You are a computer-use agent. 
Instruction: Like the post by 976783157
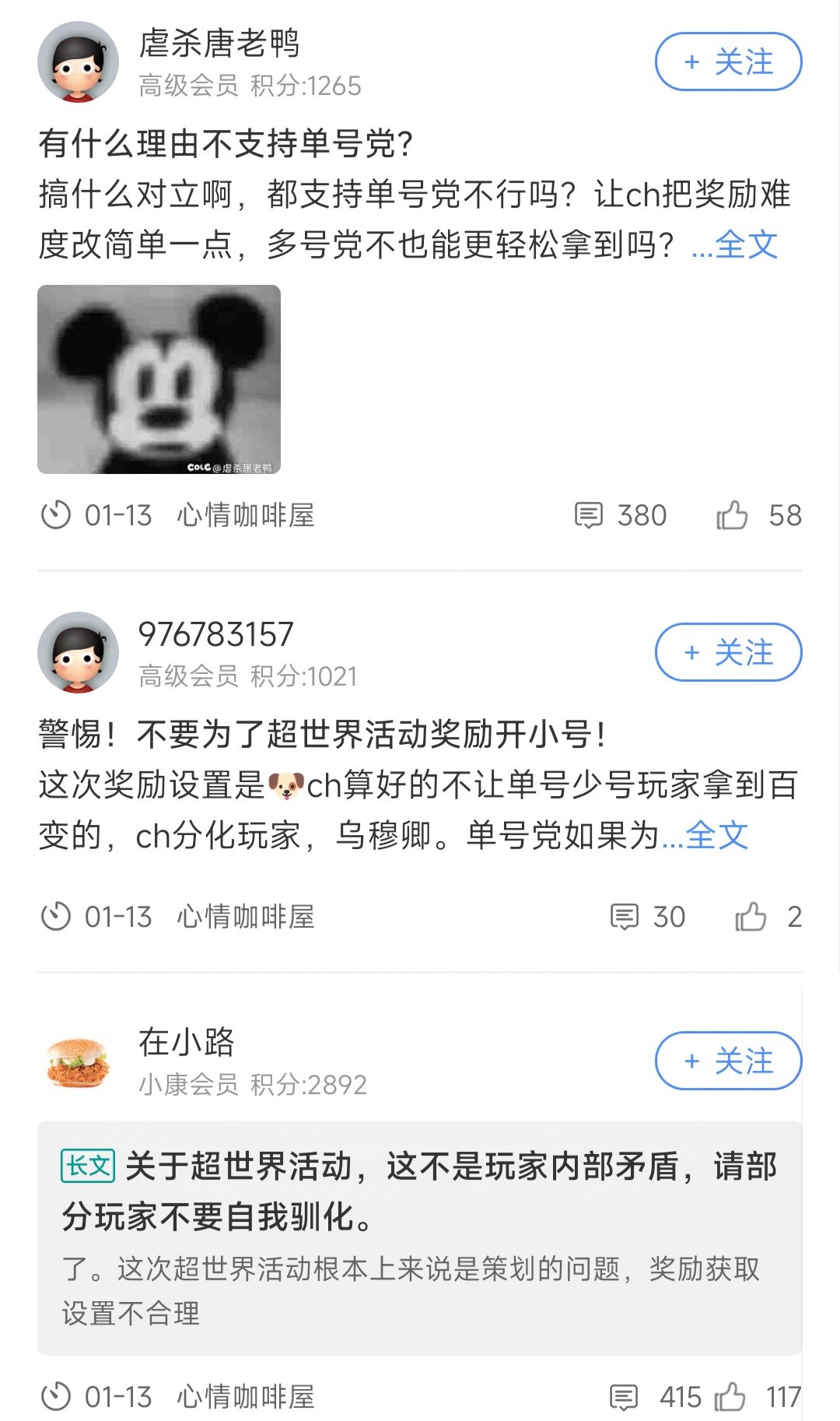click(768, 917)
